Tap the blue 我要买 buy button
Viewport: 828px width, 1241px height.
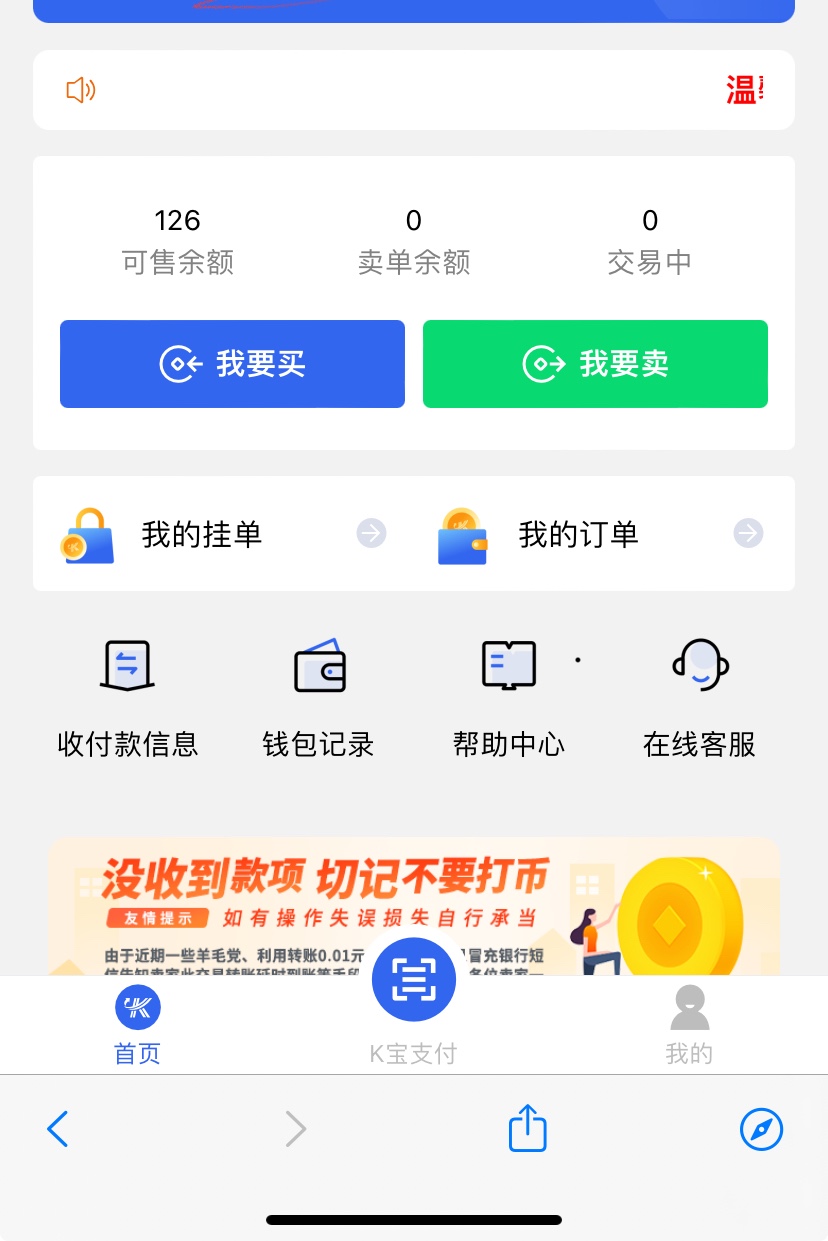tap(232, 364)
